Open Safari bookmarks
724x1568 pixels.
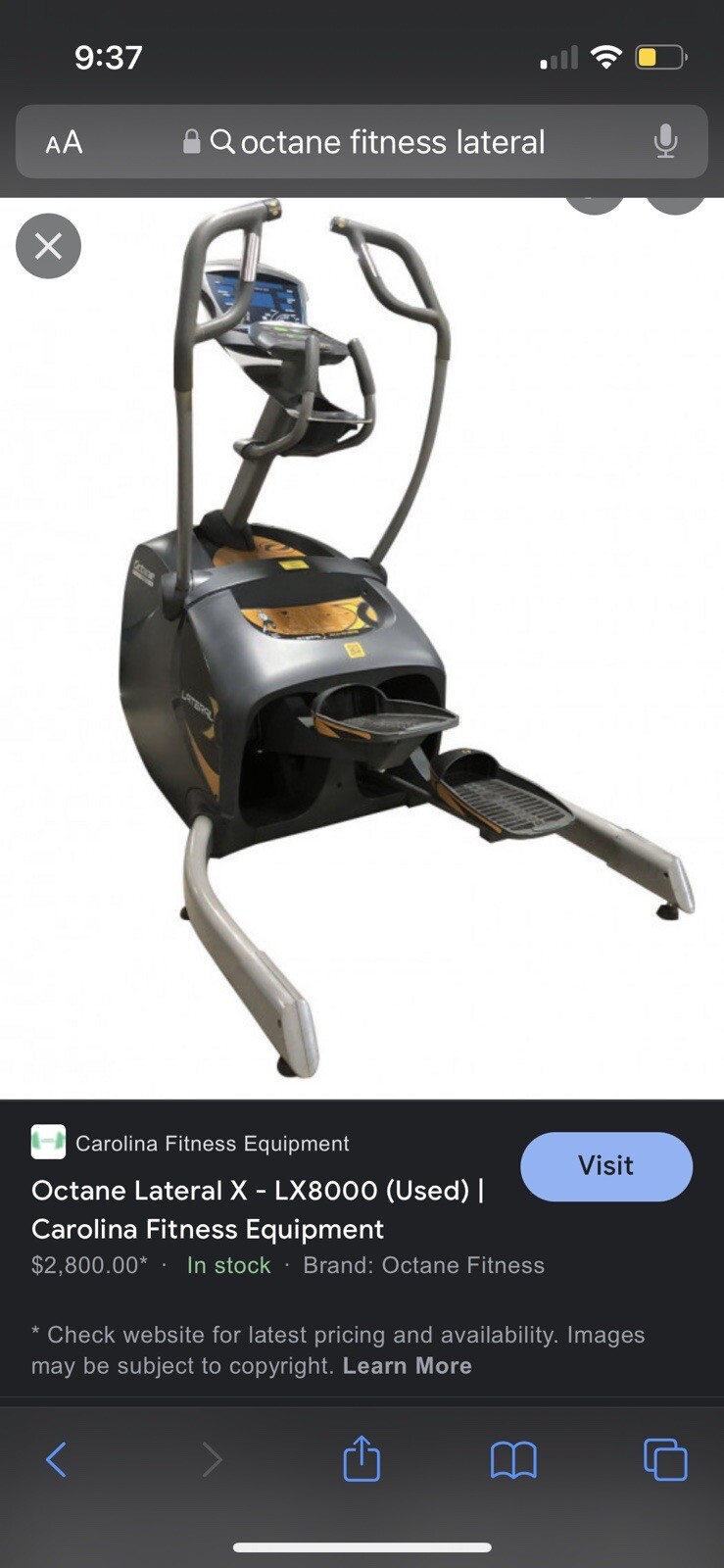click(x=513, y=1459)
